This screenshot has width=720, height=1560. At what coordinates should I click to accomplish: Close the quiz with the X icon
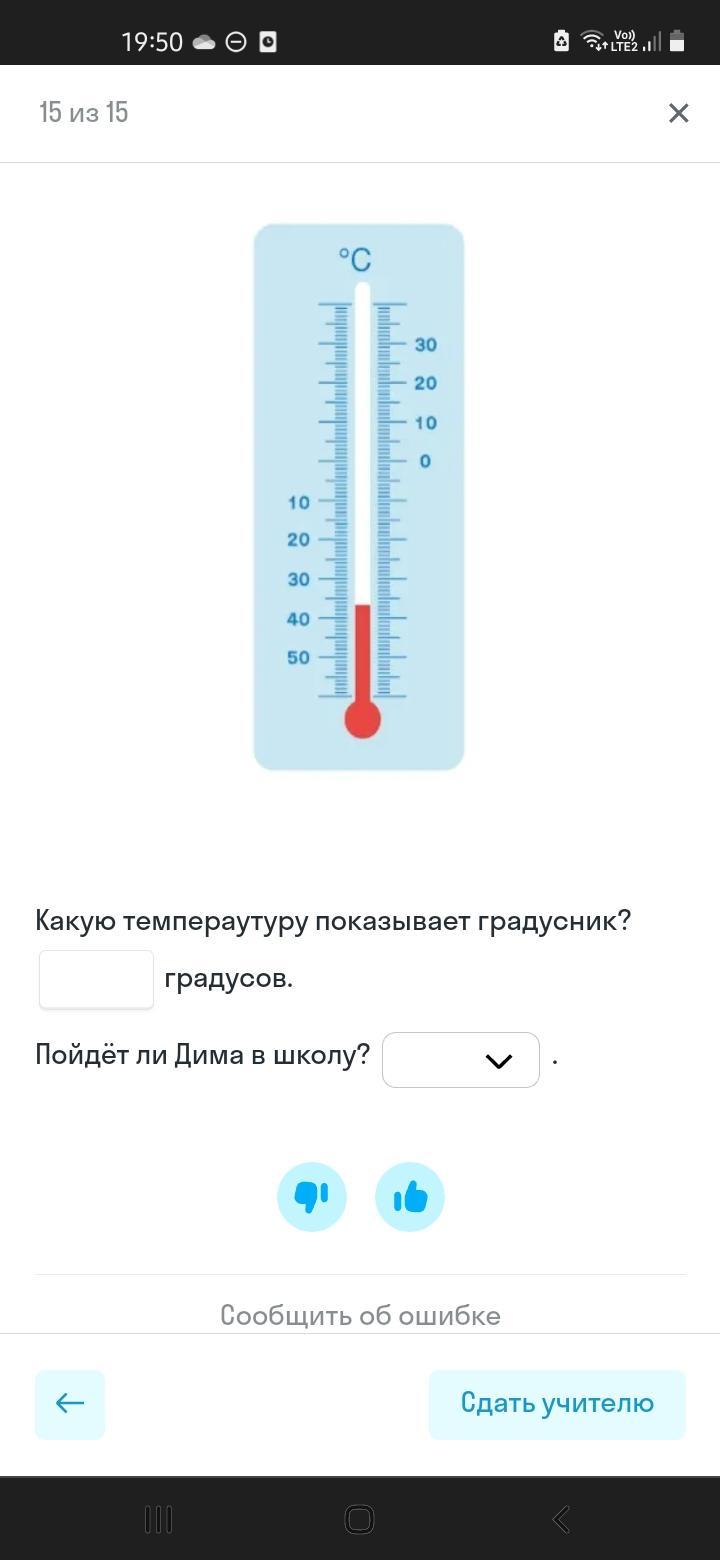678,113
